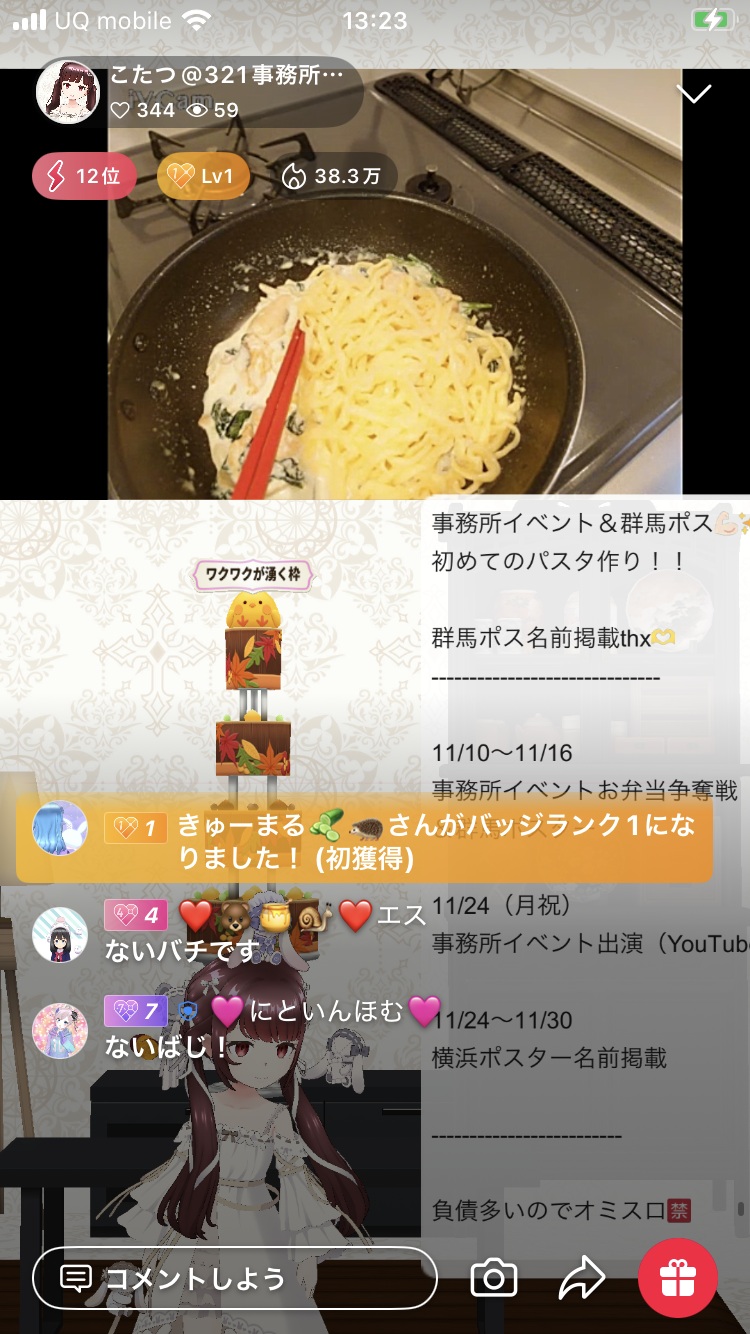Open the 12位 ranking badge

click(x=84, y=176)
